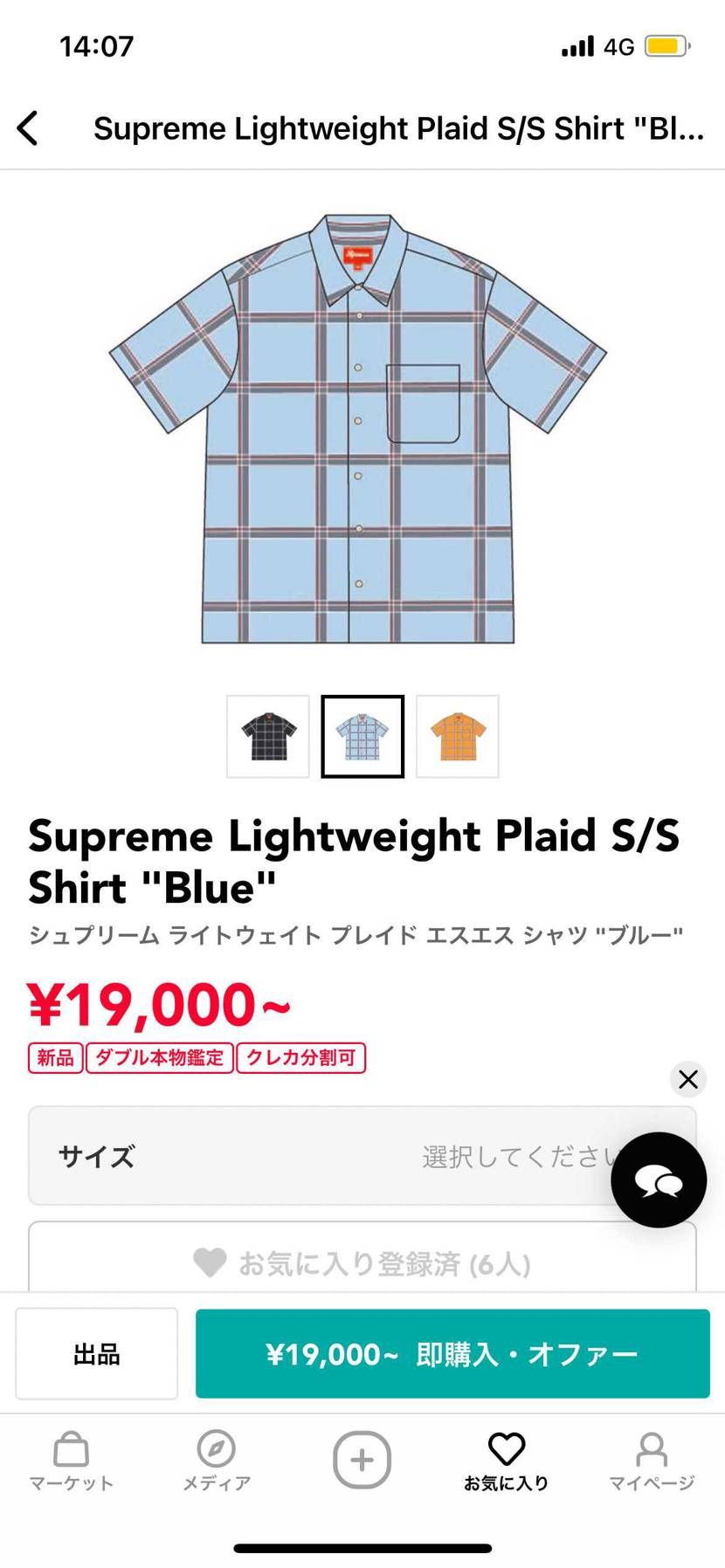Tap the 新品 condition label

point(54,1057)
